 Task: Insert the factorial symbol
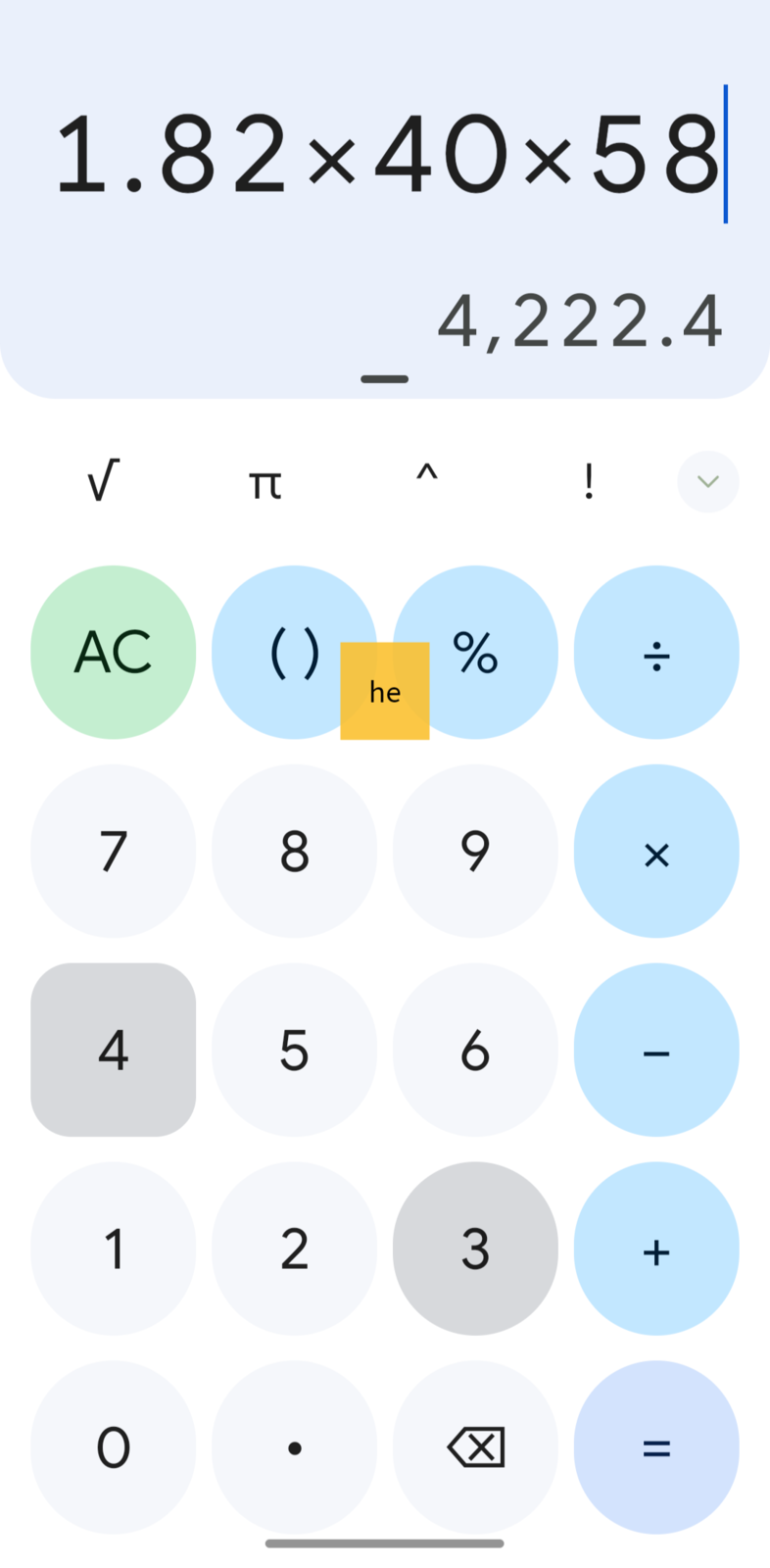[588, 481]
